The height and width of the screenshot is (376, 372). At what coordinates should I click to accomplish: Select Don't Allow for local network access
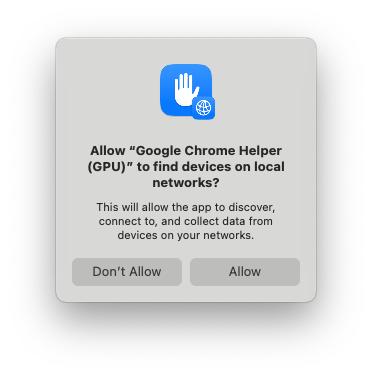[x=127, y=272]
